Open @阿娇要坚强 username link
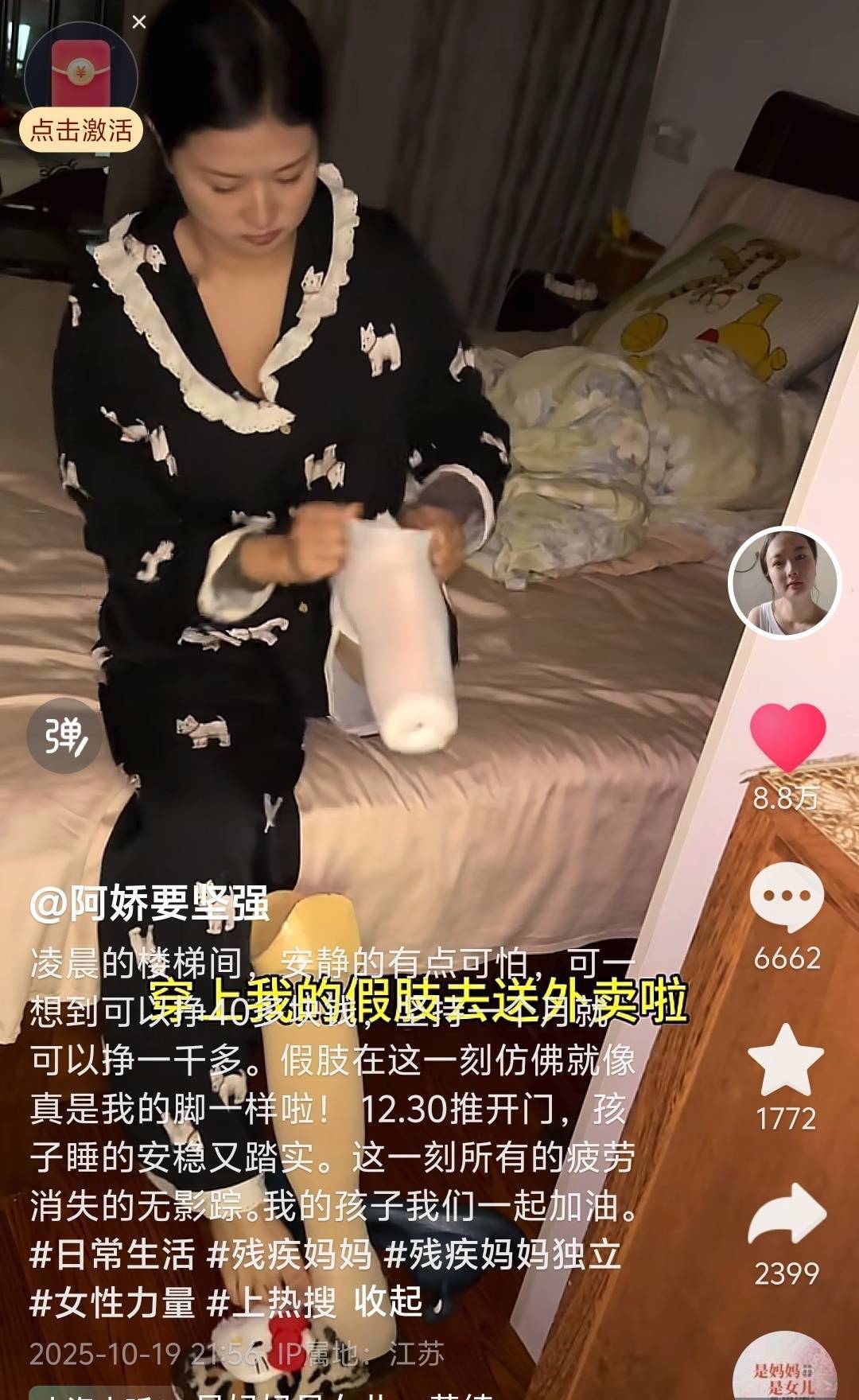Viewport: 859px width, 1400px height. pos(150,904)
